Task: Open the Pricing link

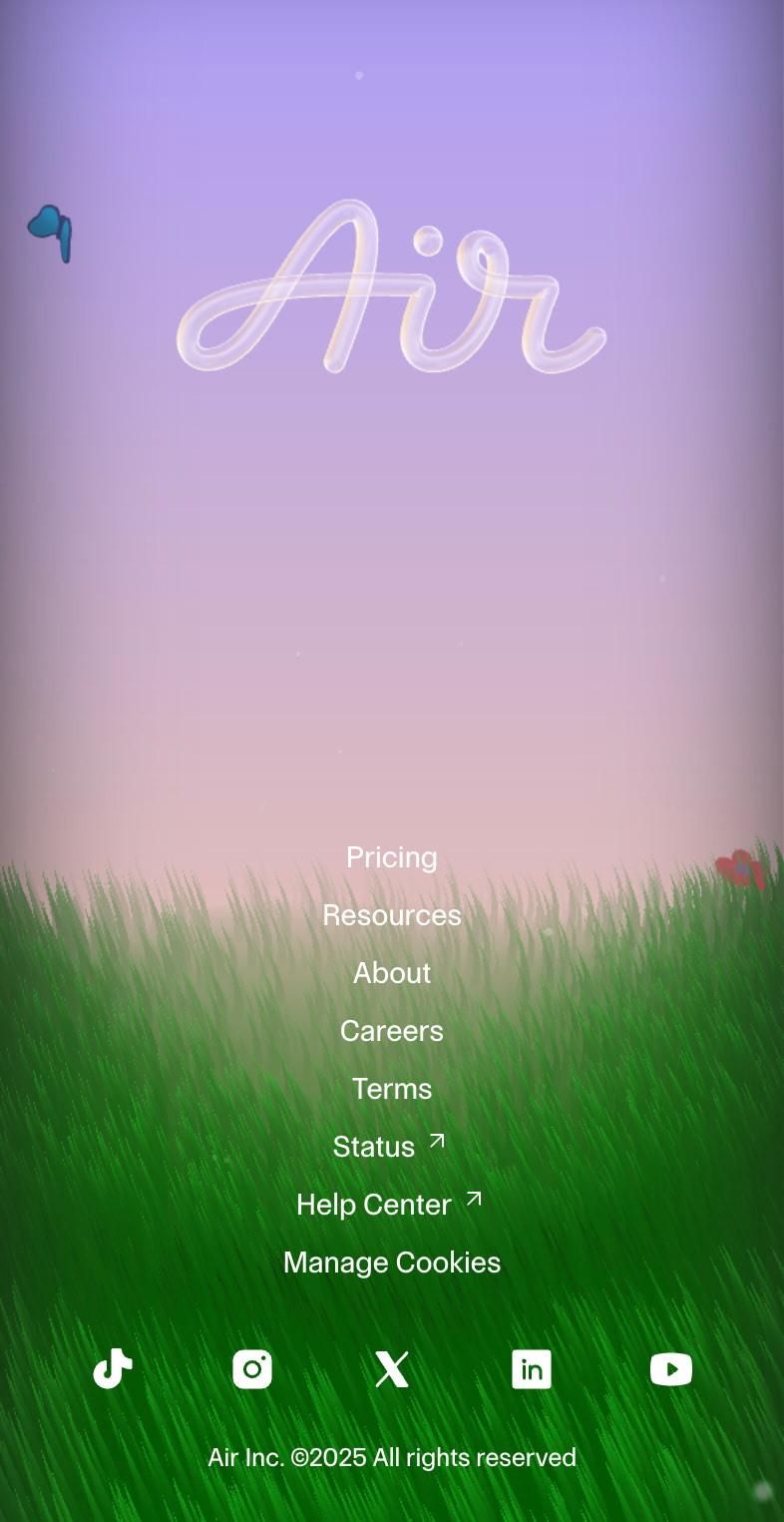Action: pos(391,857)
